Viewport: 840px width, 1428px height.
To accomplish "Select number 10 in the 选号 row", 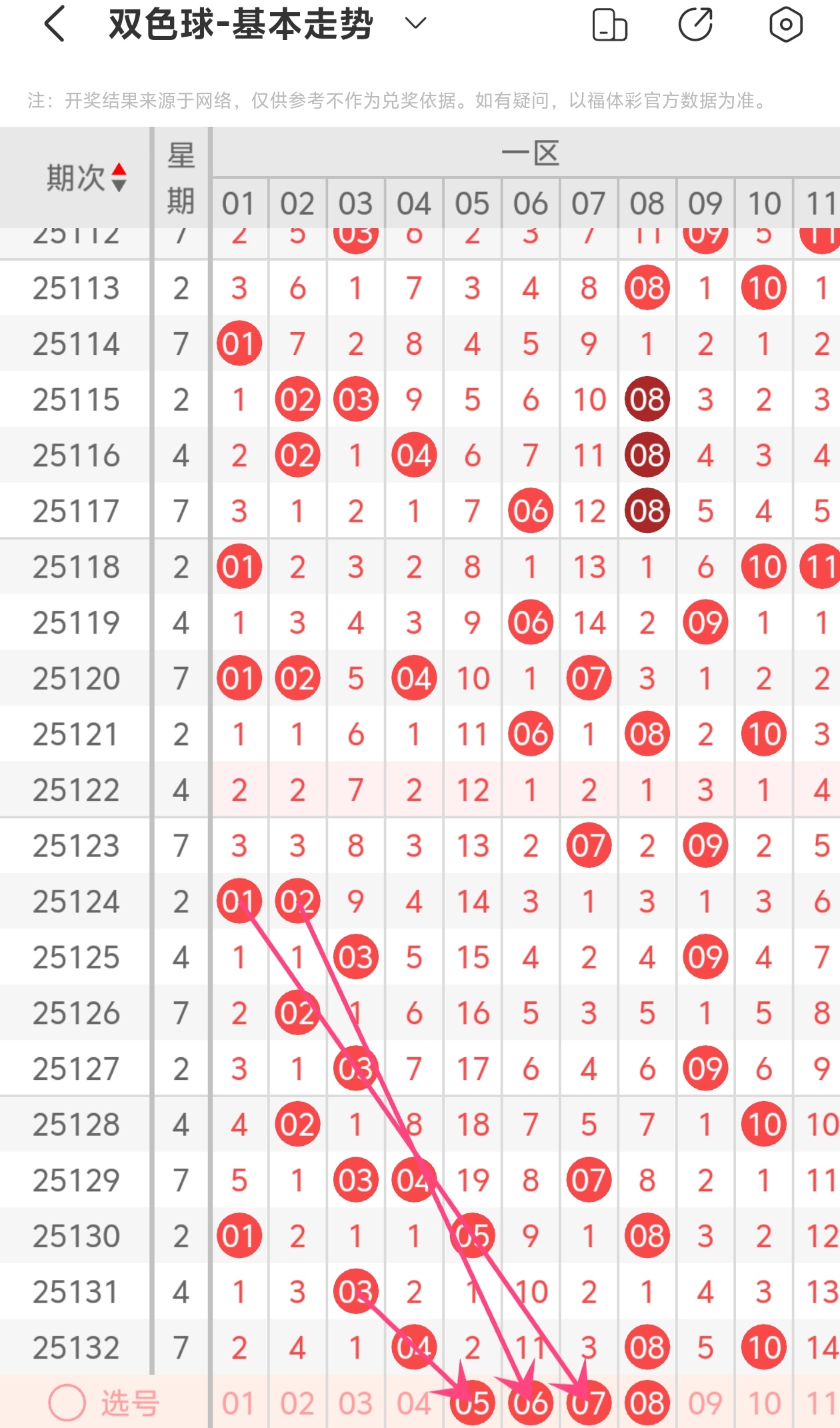I will [764, 1403].
